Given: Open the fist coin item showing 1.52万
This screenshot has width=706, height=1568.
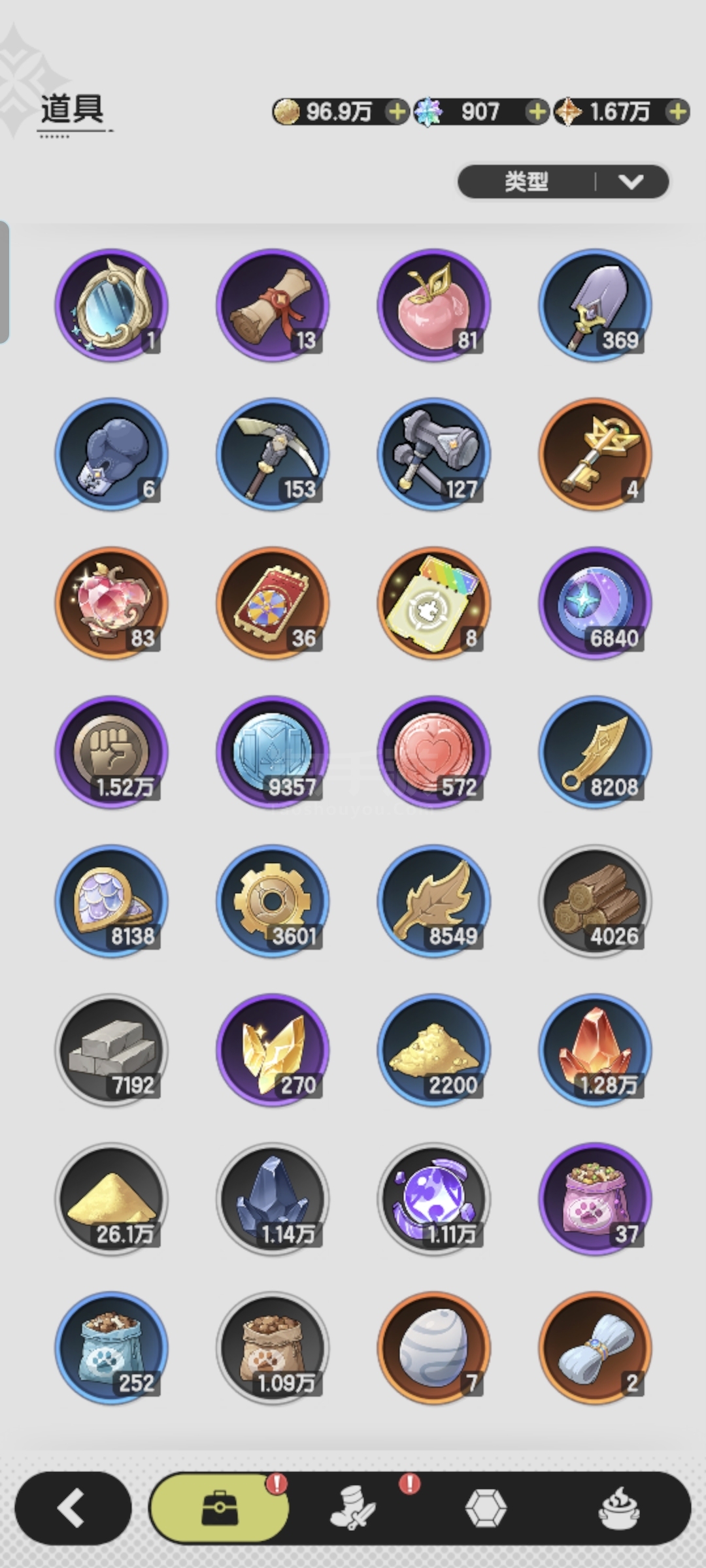Looking at the screenshot, I should pyautogui.click(x=111, y=751).
